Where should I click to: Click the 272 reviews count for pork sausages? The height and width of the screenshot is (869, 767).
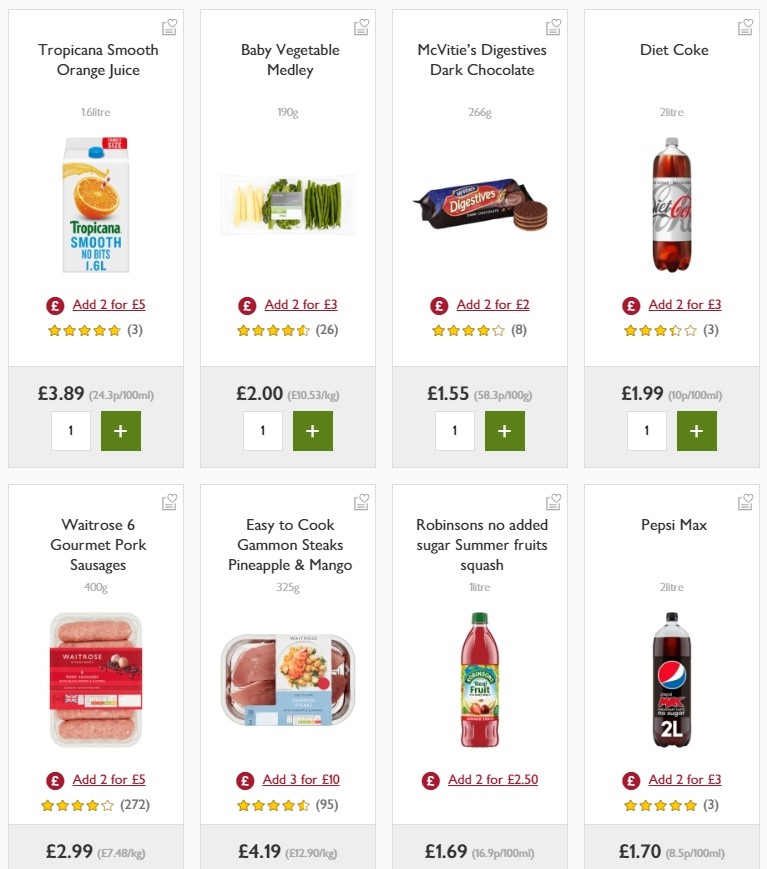[137, 804]
